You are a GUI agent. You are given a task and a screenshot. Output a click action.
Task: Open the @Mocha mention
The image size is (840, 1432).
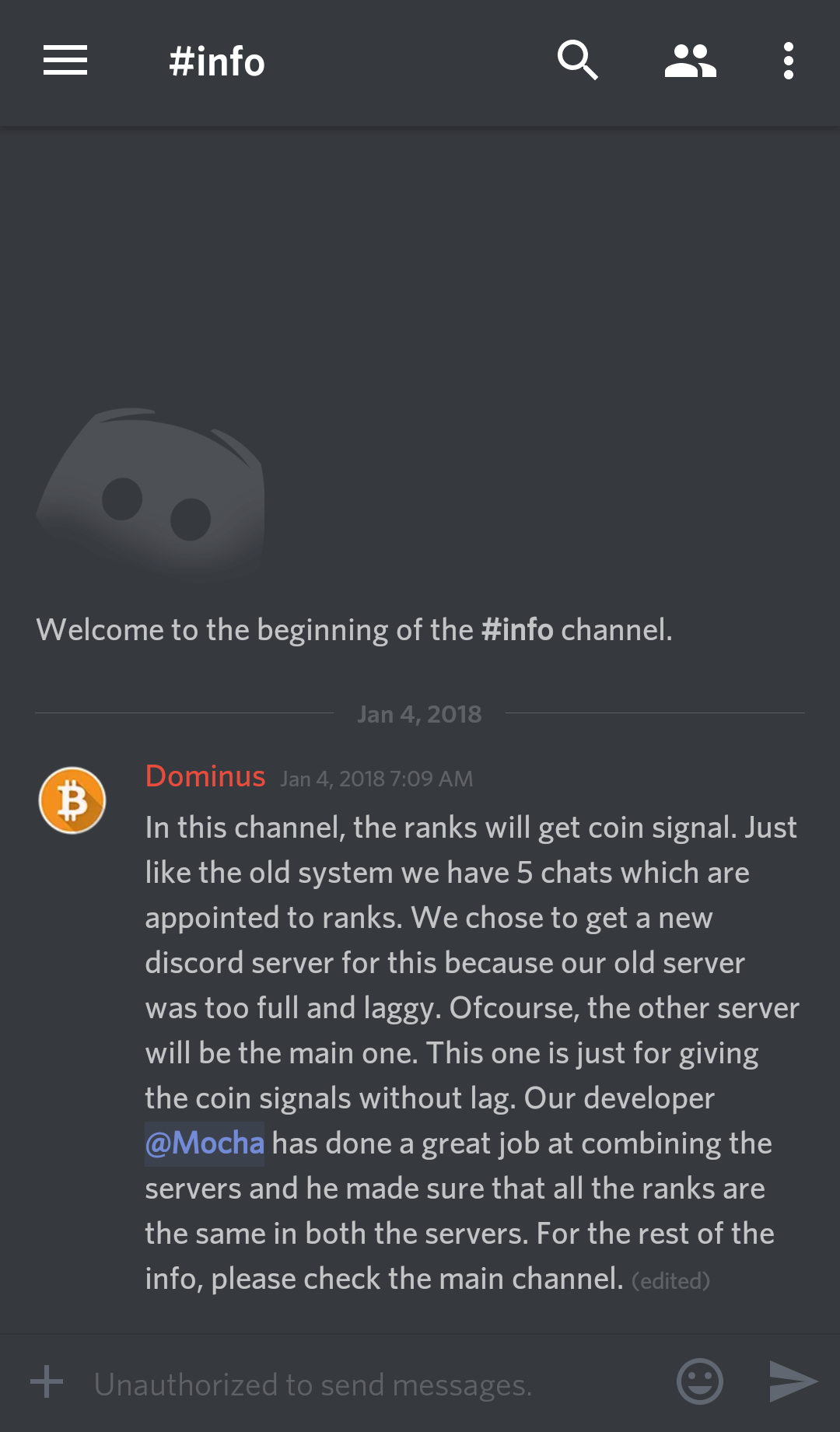click(x=205, y=1143)
